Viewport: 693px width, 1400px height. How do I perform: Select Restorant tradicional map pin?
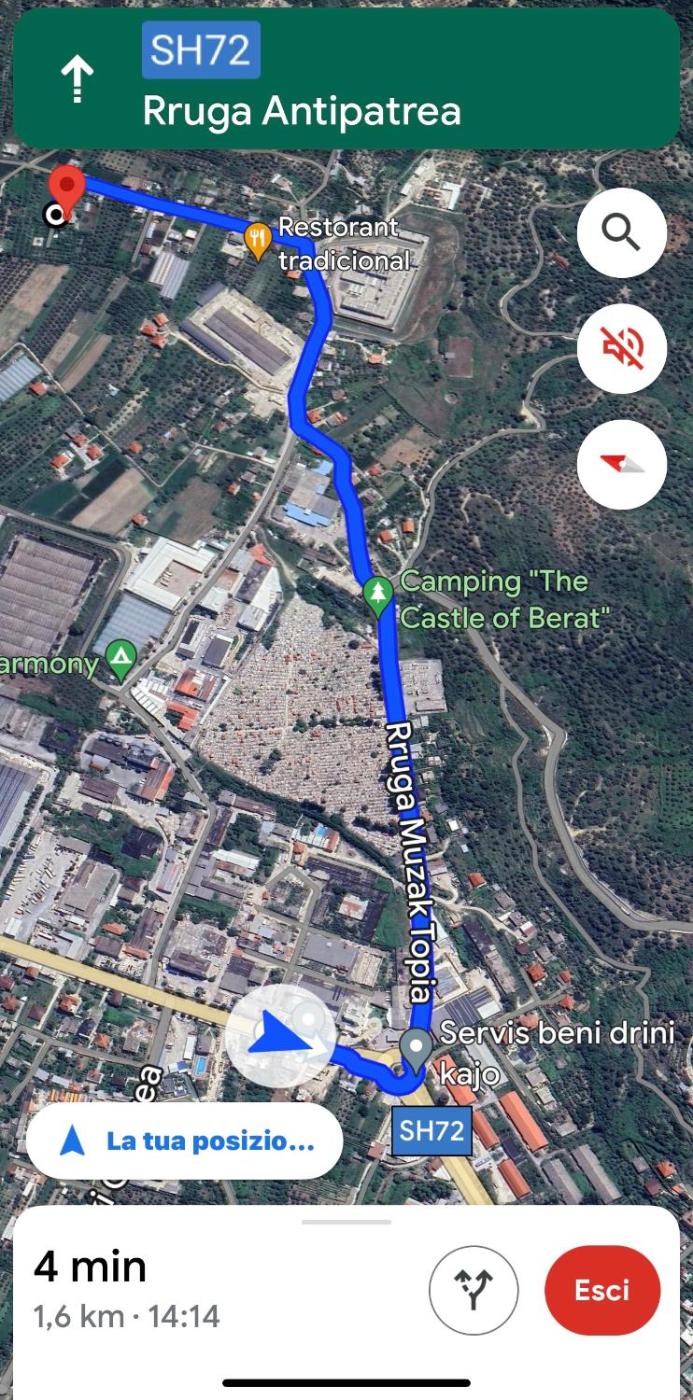click(258, 239)
